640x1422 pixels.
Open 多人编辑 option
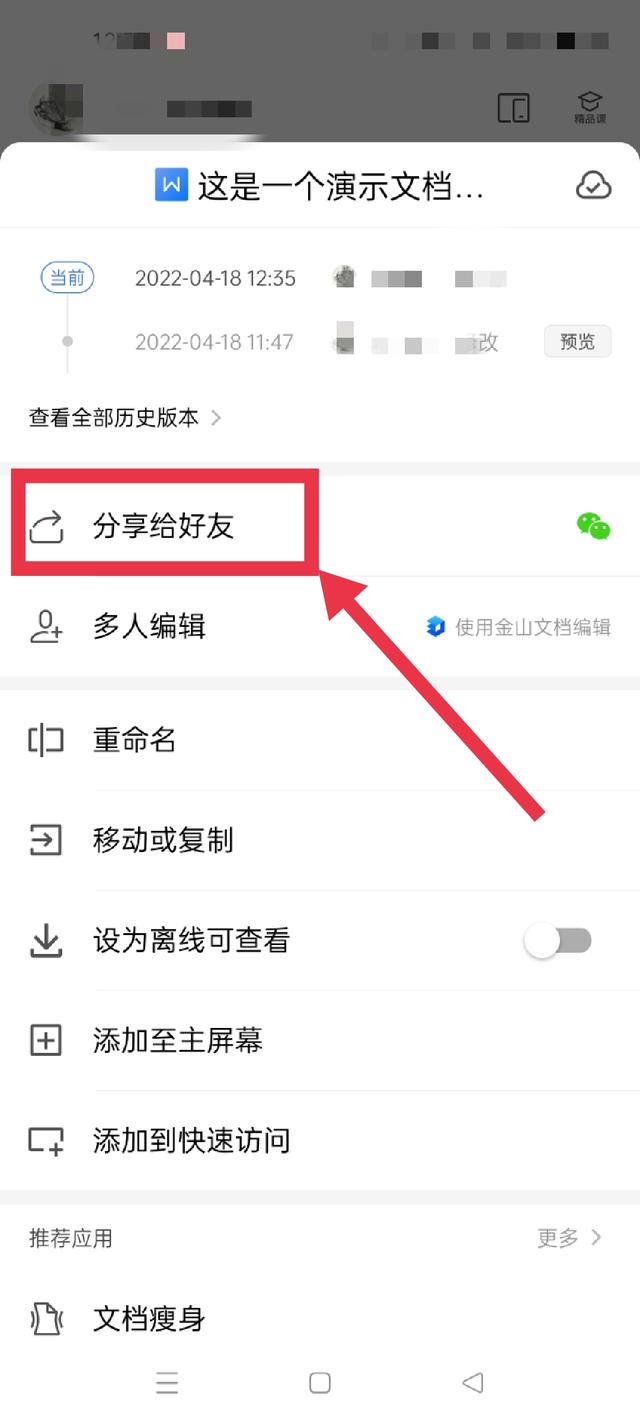click(150, 627)
